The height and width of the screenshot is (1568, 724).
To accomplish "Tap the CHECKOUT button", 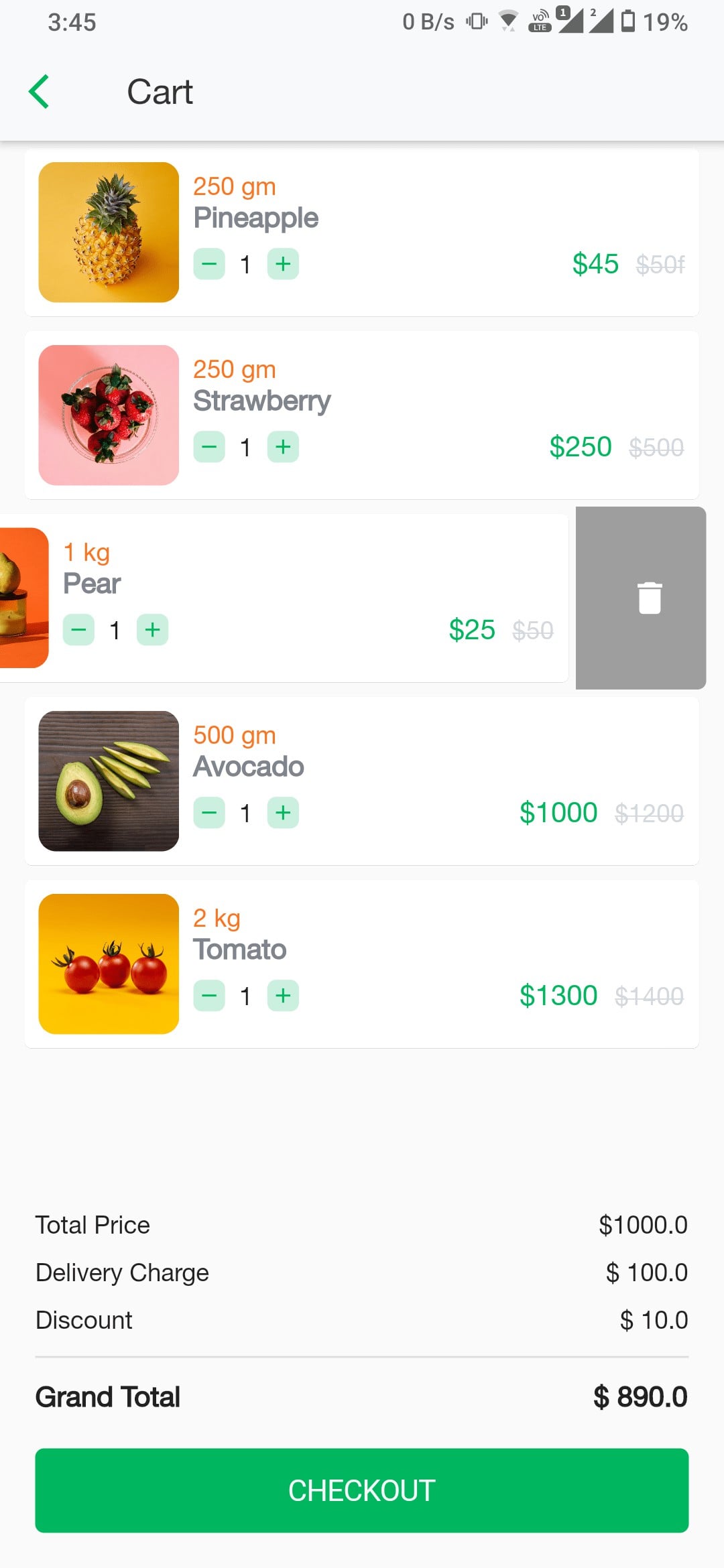I will pos(362,1491).
